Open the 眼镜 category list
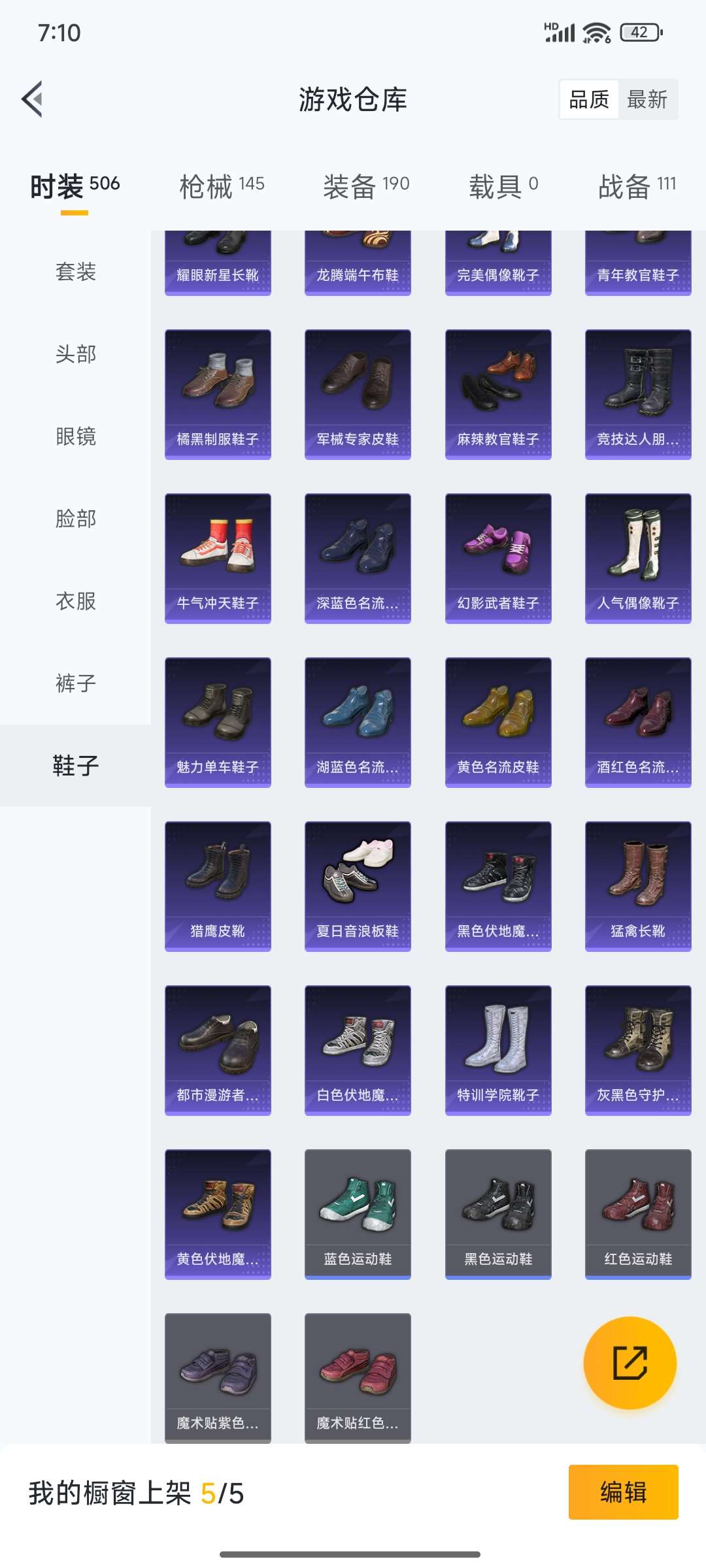The image size is (706, 1568). pos(74,437)
